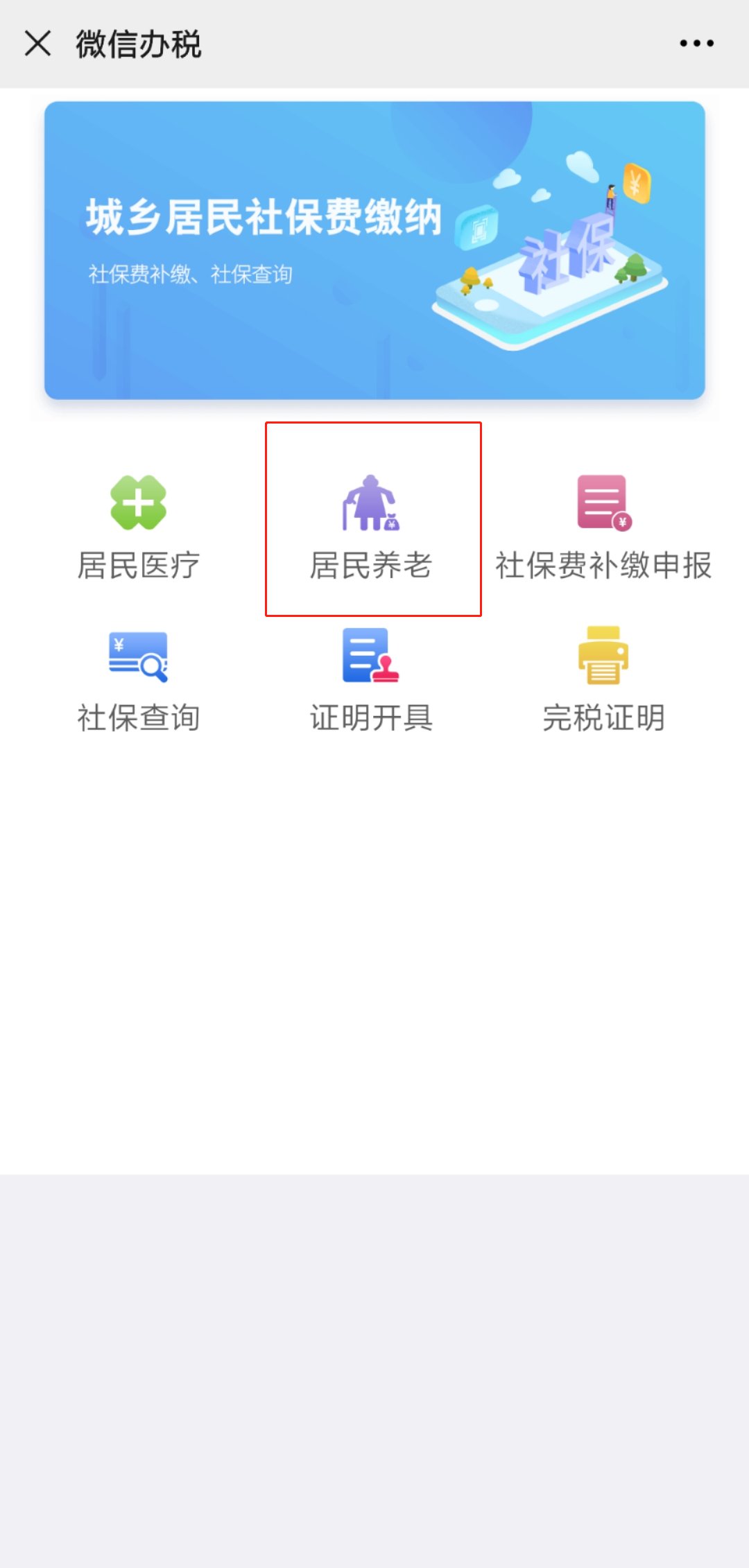Open the three-dot overflow menu
The height and width of the screenshot is (1568, 749).
pyautogui.click(x=696, y=43)
